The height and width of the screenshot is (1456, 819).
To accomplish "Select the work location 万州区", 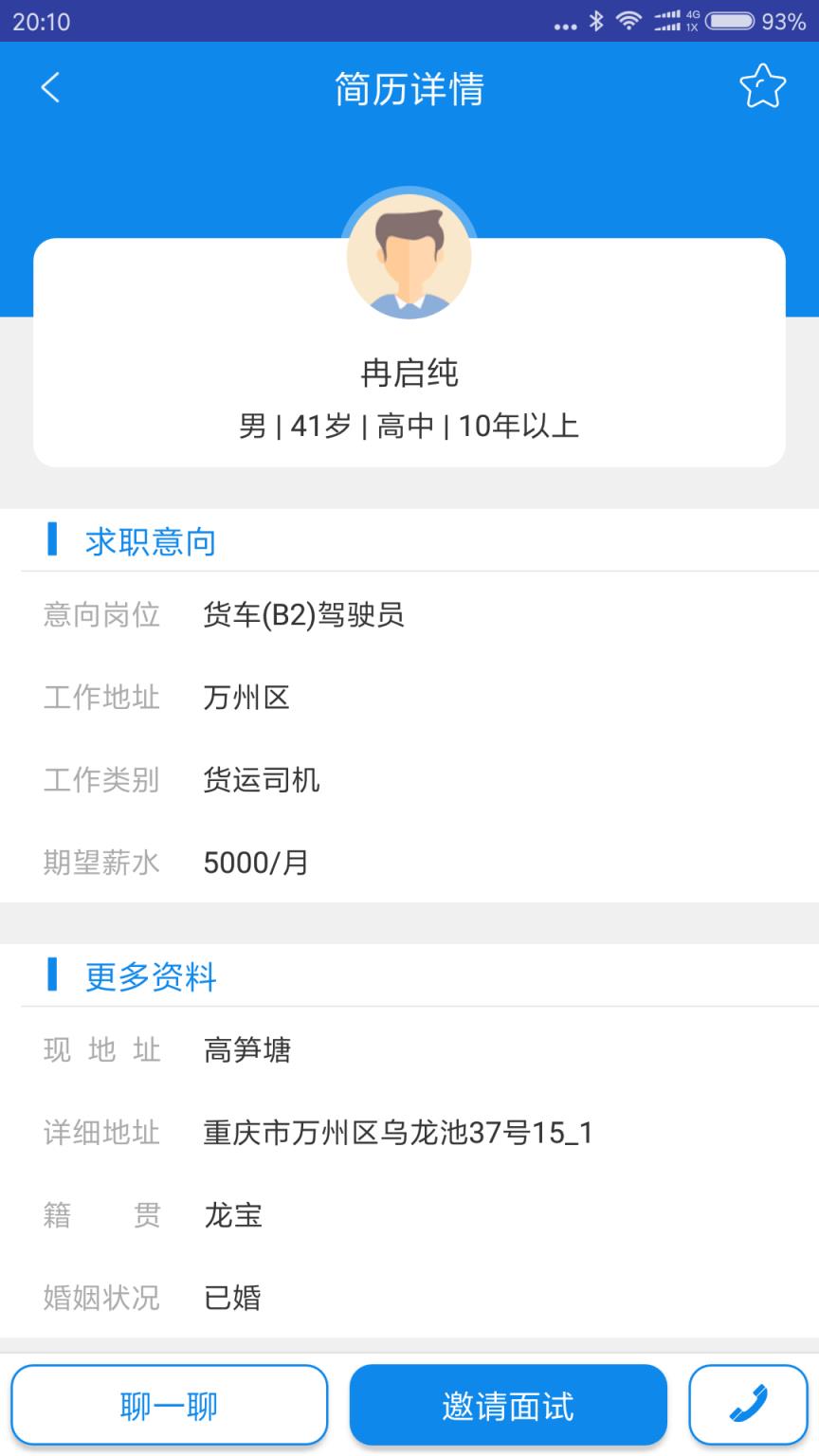I will 246,698.
